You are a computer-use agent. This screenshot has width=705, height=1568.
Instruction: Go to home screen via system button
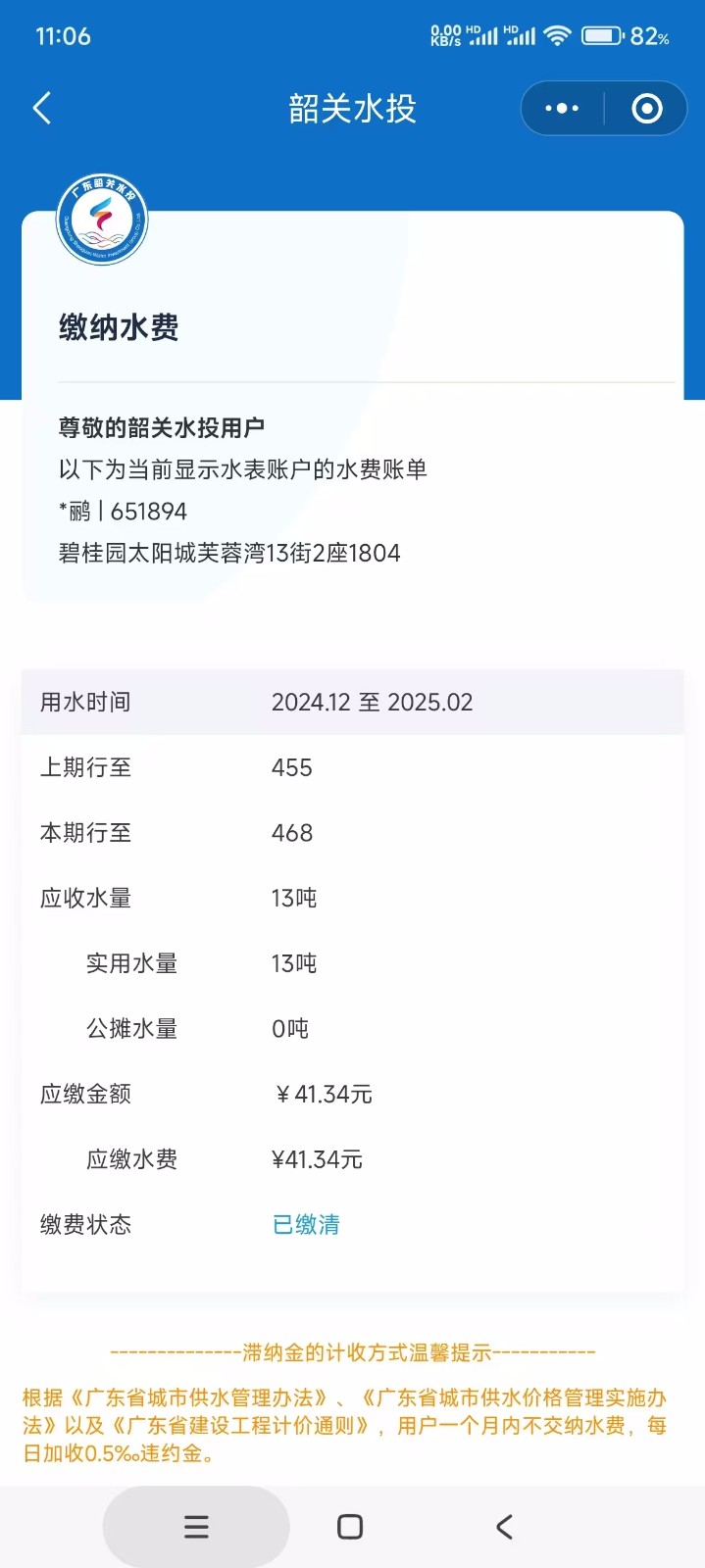pos(350,1527)
